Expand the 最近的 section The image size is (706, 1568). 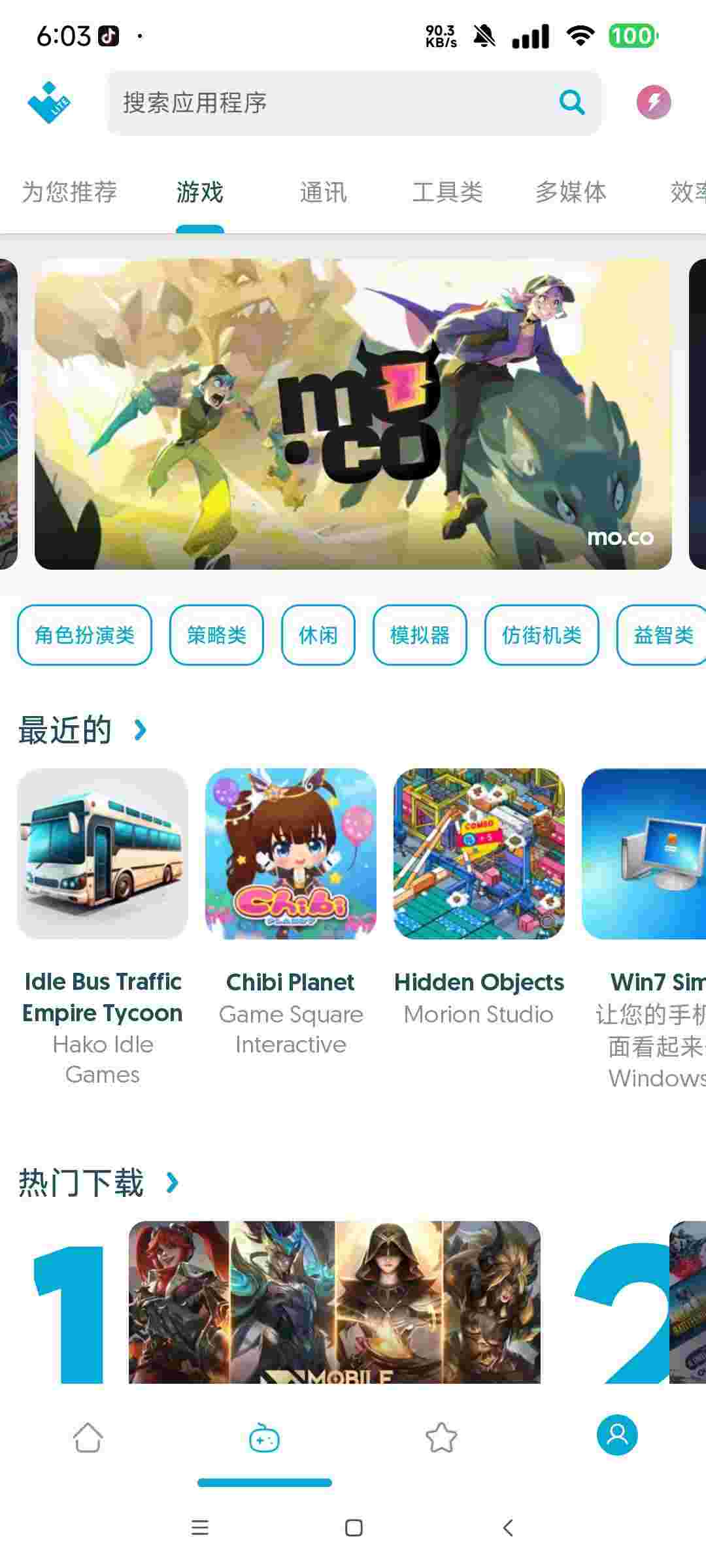coord(140,730)
